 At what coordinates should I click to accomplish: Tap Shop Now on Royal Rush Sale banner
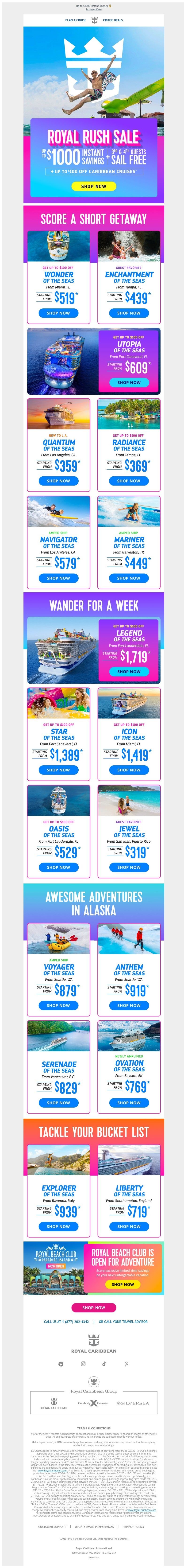(x=93, y=186)
